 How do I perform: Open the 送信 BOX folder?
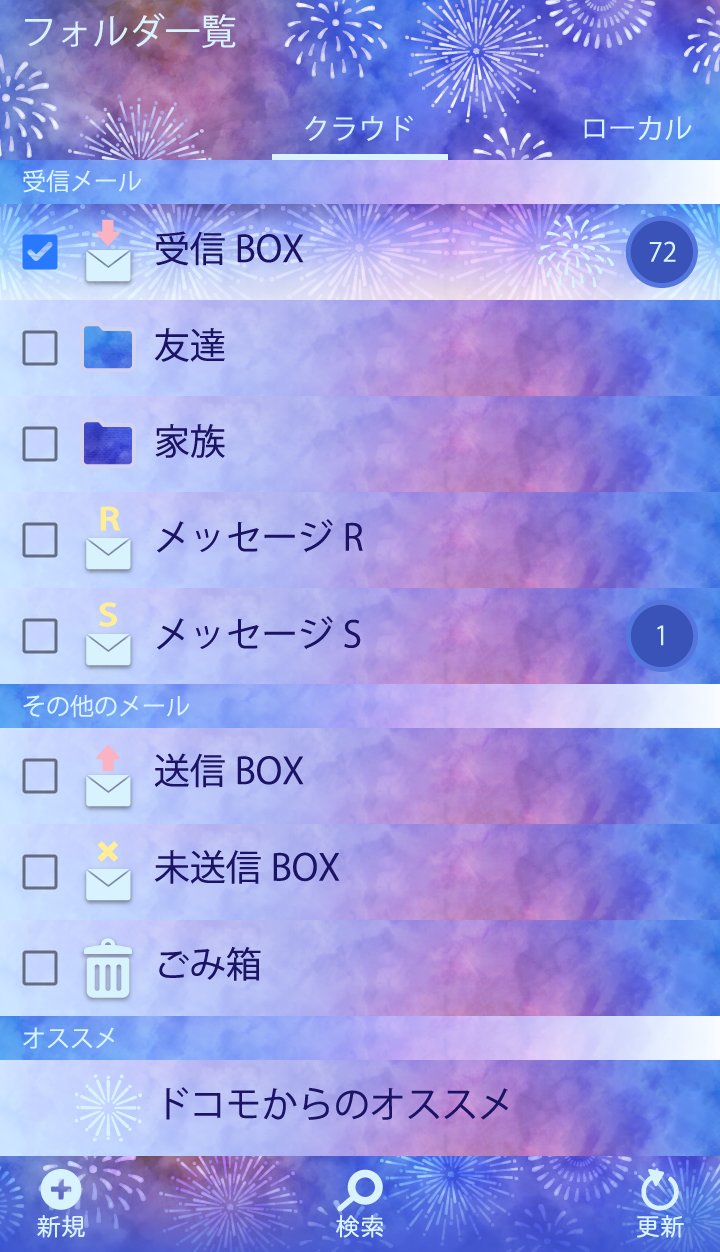point(229,772)
